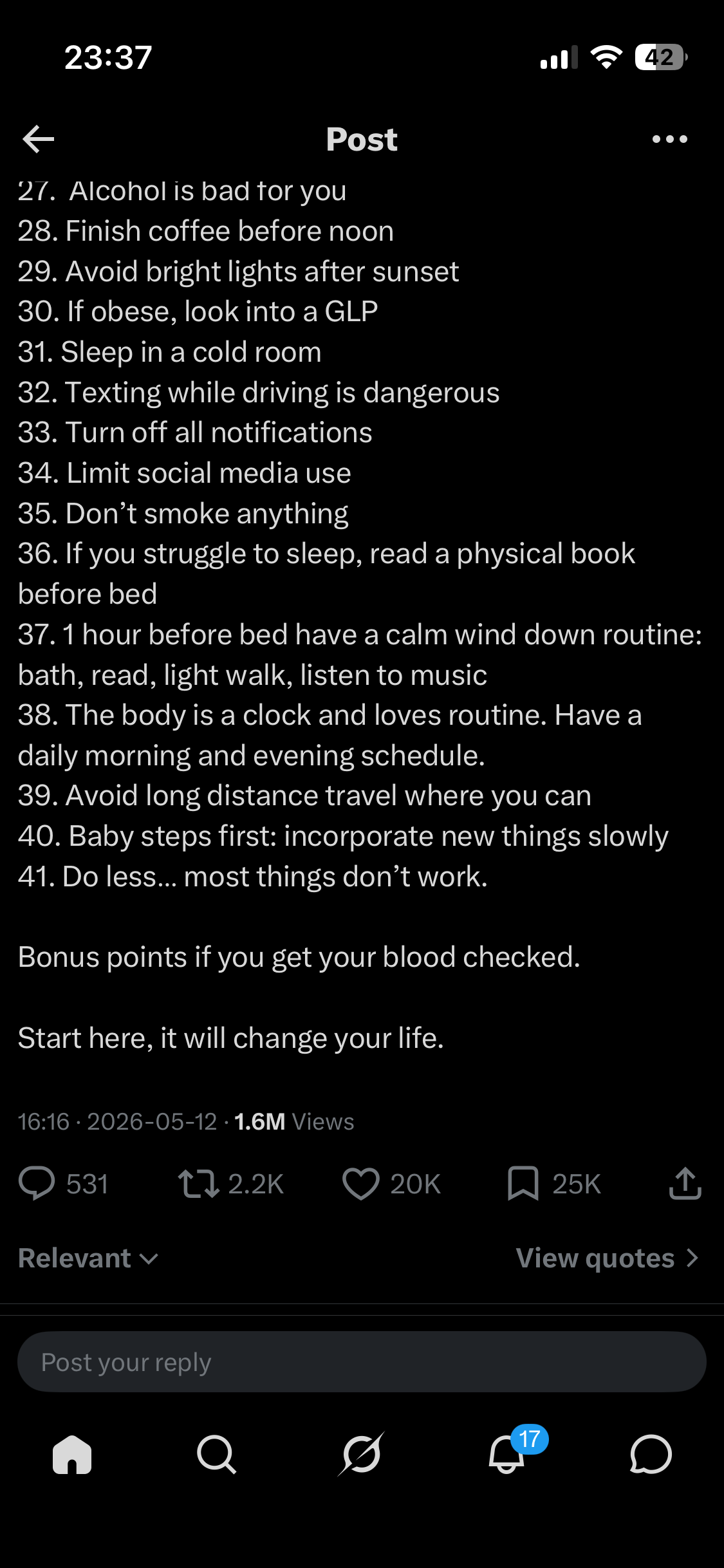Expand the Relevant sort dropdown

click(x=88, y=1258)
